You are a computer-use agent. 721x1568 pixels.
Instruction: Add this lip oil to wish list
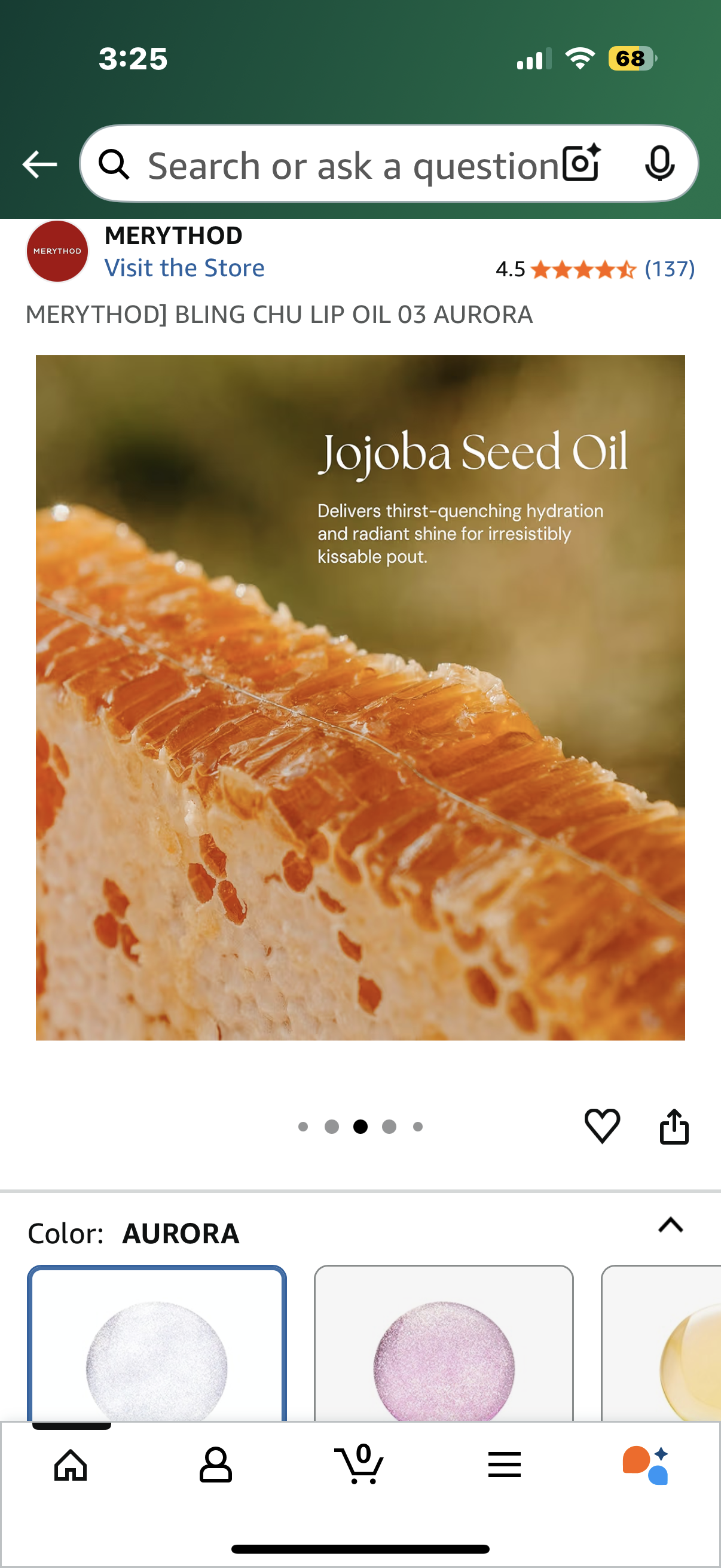[602, 1125]
